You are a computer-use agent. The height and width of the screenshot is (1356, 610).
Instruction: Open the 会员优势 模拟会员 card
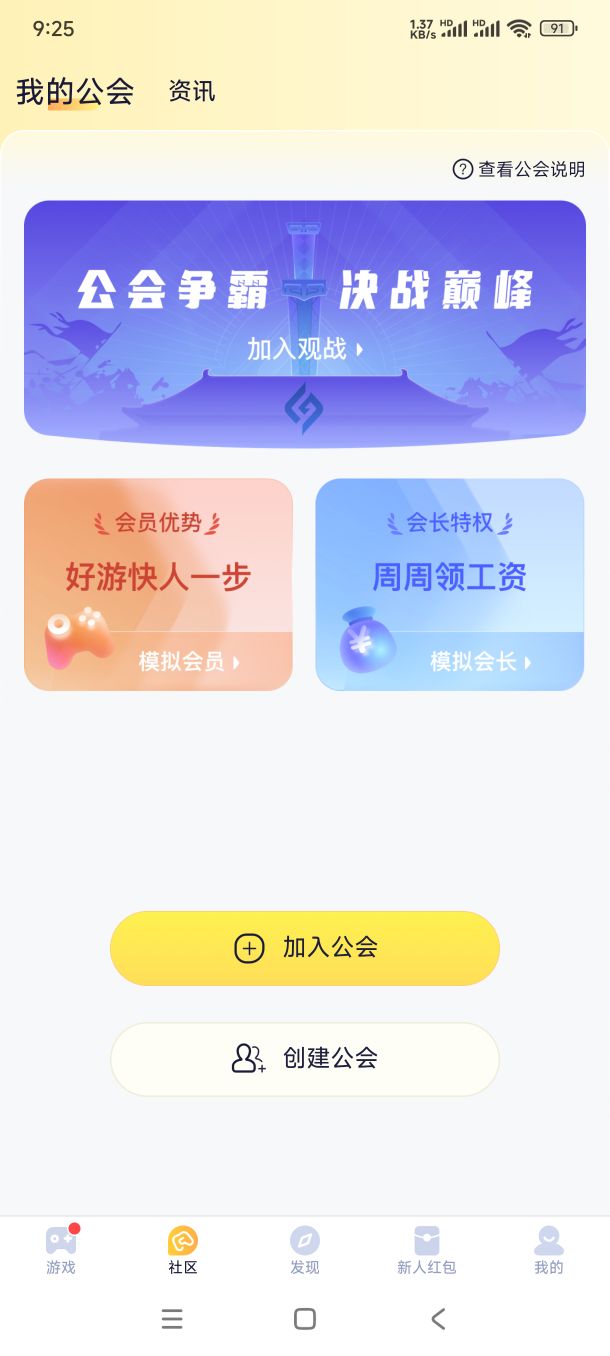click(x=158, y=585)
